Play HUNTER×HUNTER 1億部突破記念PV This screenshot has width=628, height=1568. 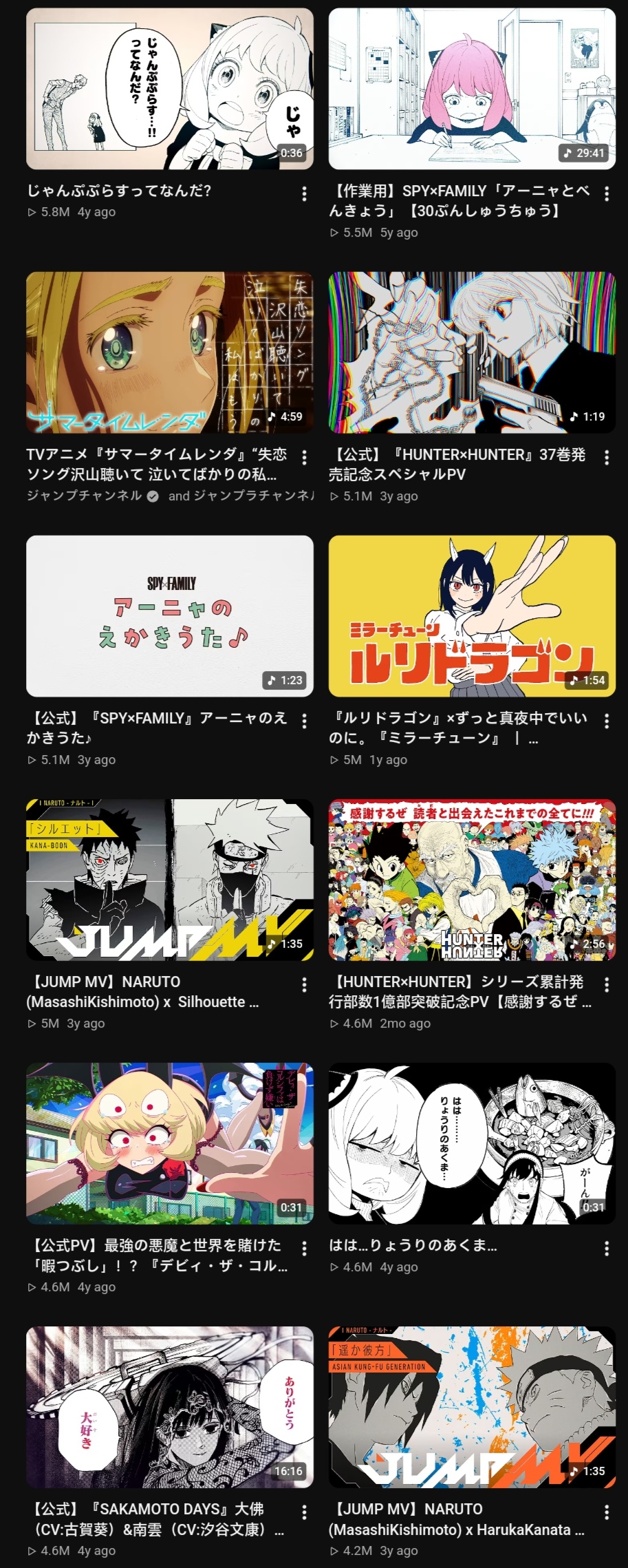472,880
